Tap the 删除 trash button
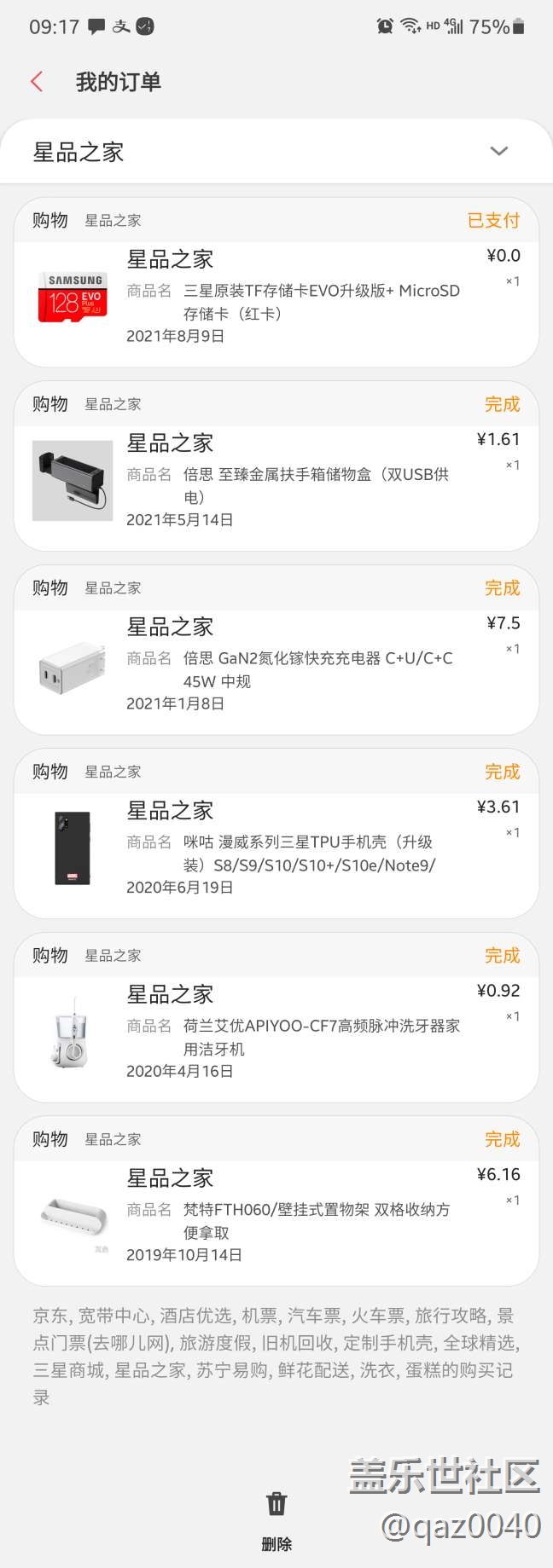The image size is (553, 1568). click(x=276, y=1521)
